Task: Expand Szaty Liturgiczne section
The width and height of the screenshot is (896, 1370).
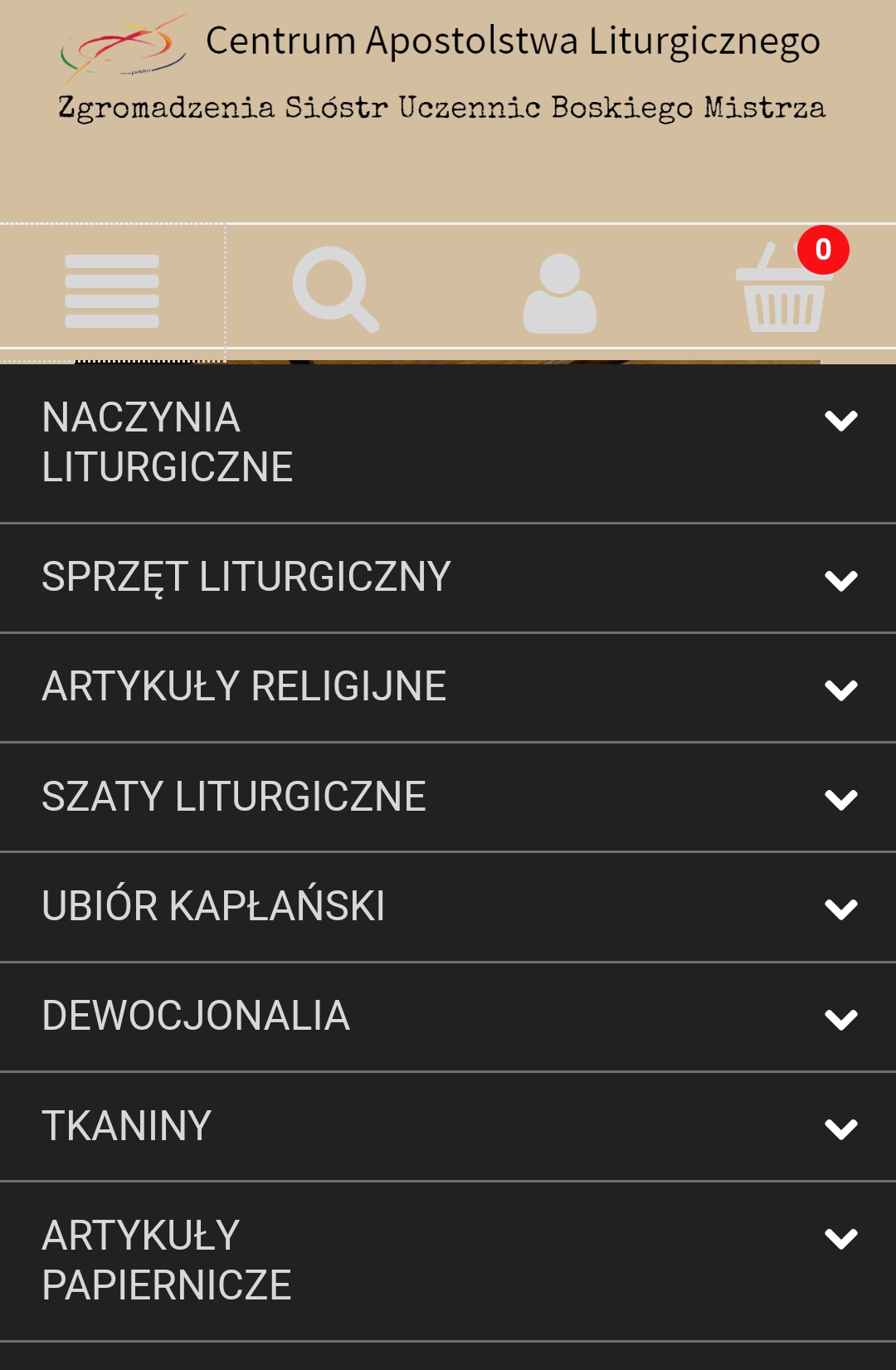Action: [x=840, y=799]
